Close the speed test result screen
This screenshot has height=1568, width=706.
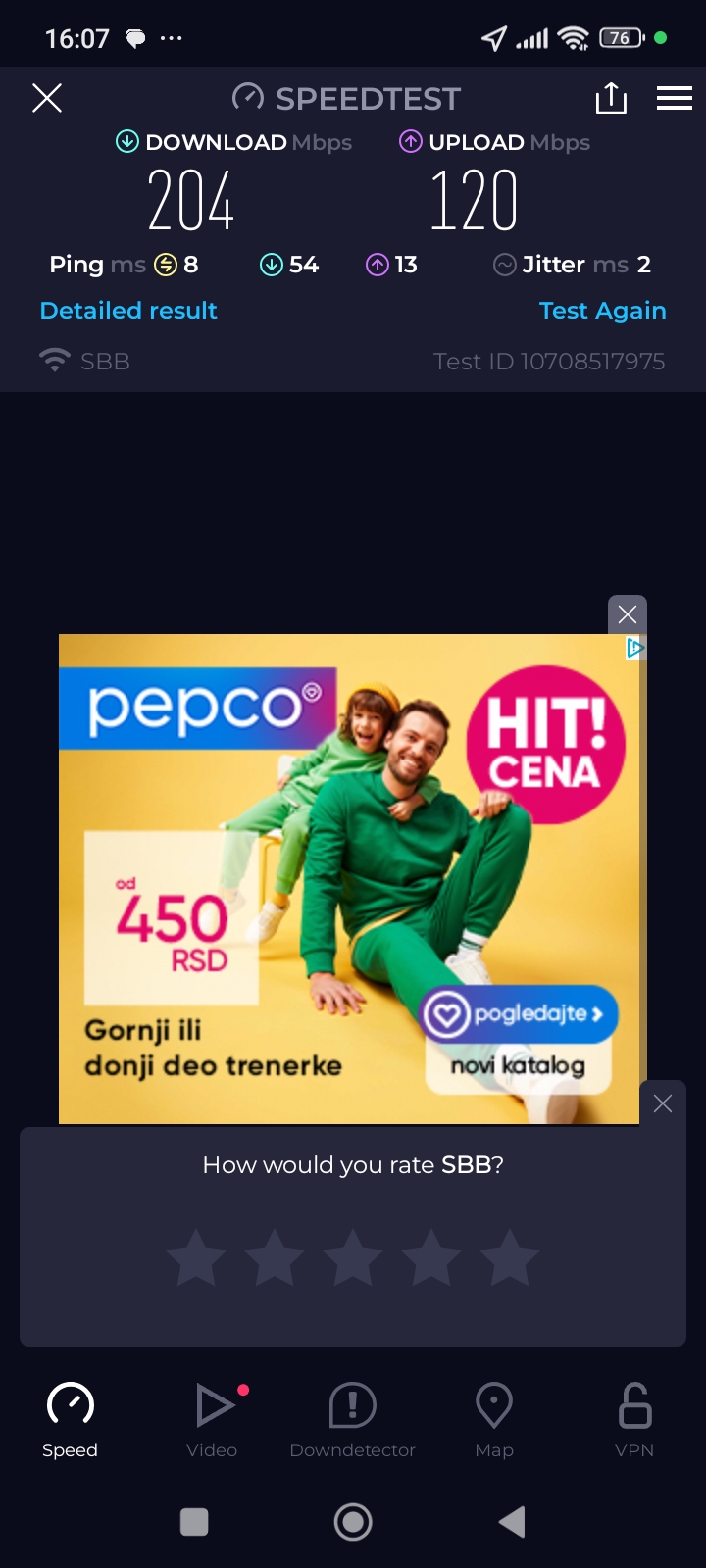coord(47,98)
